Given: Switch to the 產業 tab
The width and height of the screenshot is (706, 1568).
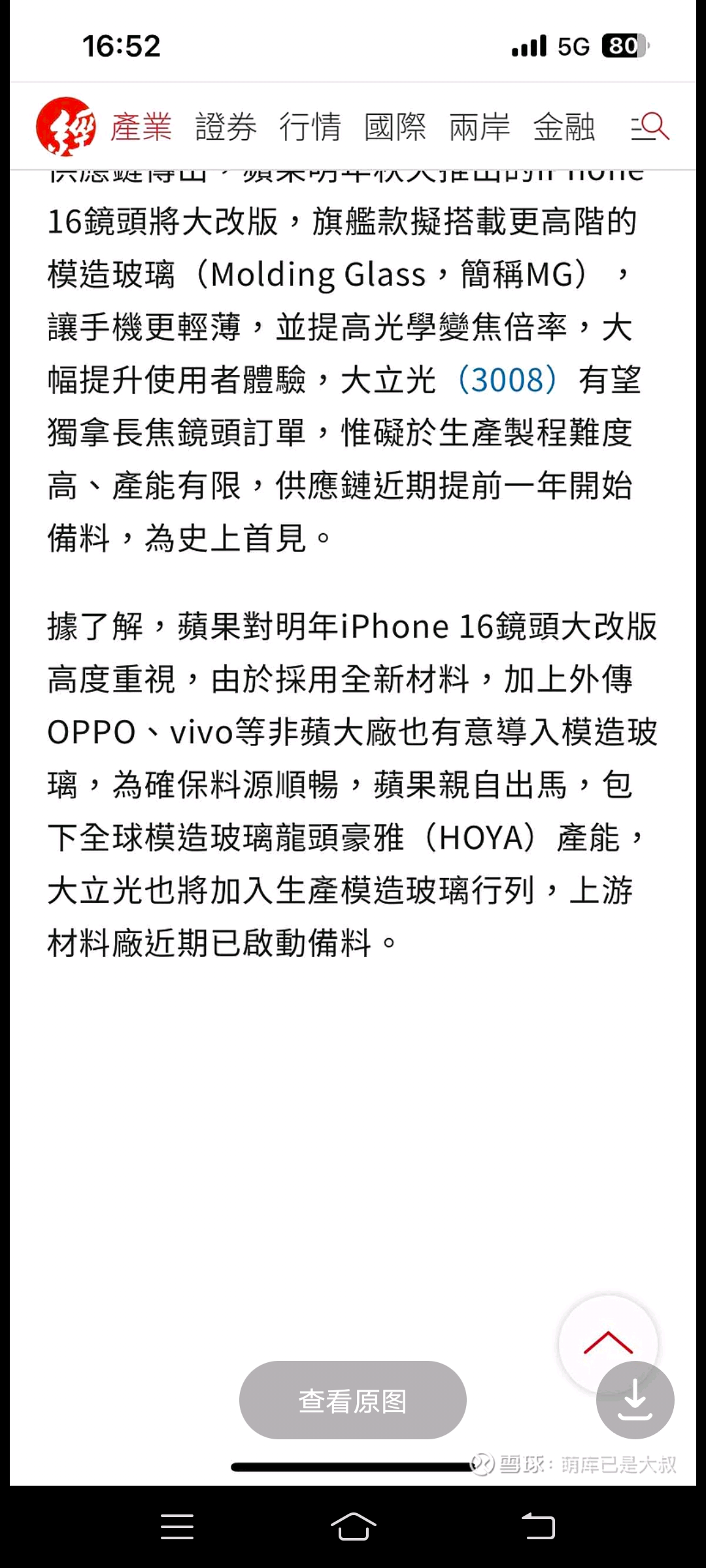Looking at the screenshot, I should [x=141, y=127].
